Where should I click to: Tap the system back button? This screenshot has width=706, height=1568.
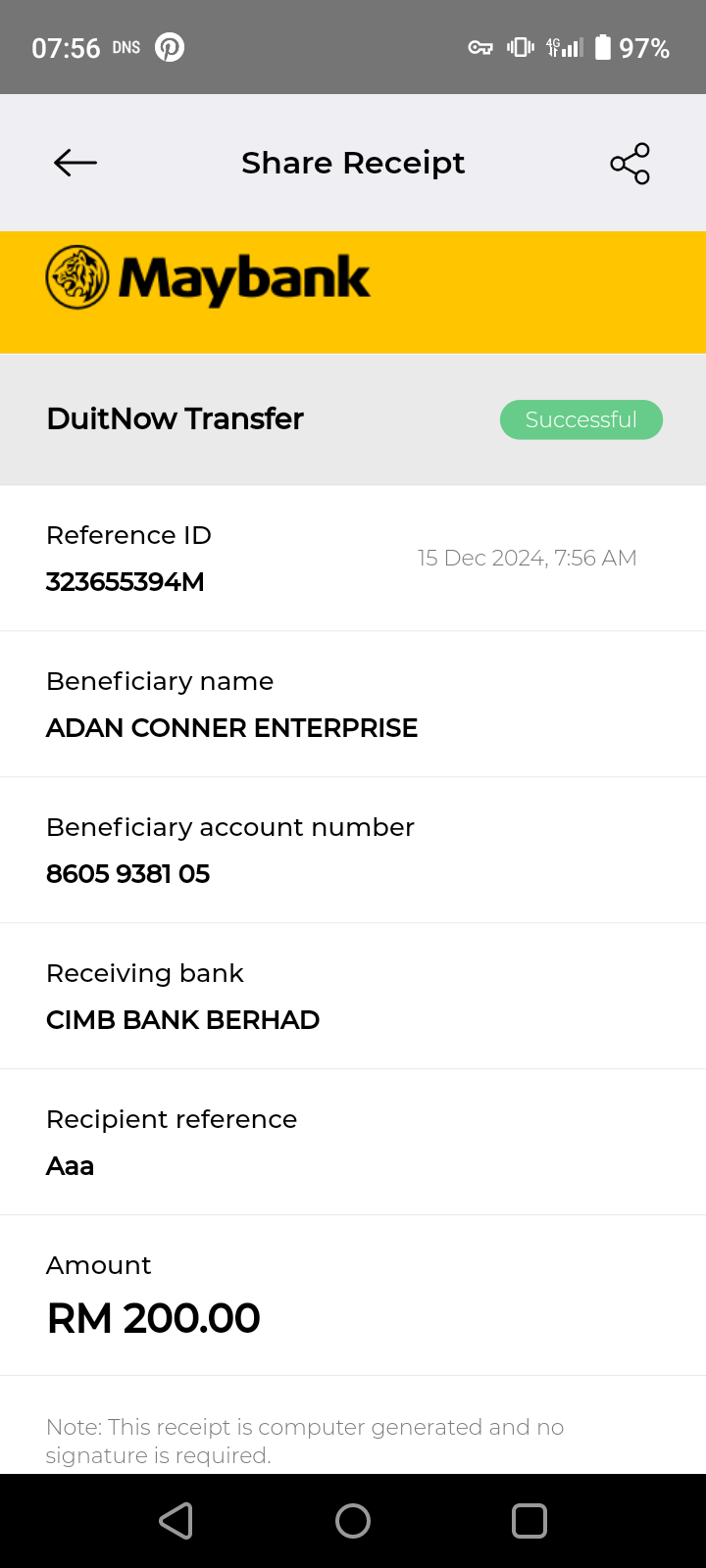[176, 1521]
